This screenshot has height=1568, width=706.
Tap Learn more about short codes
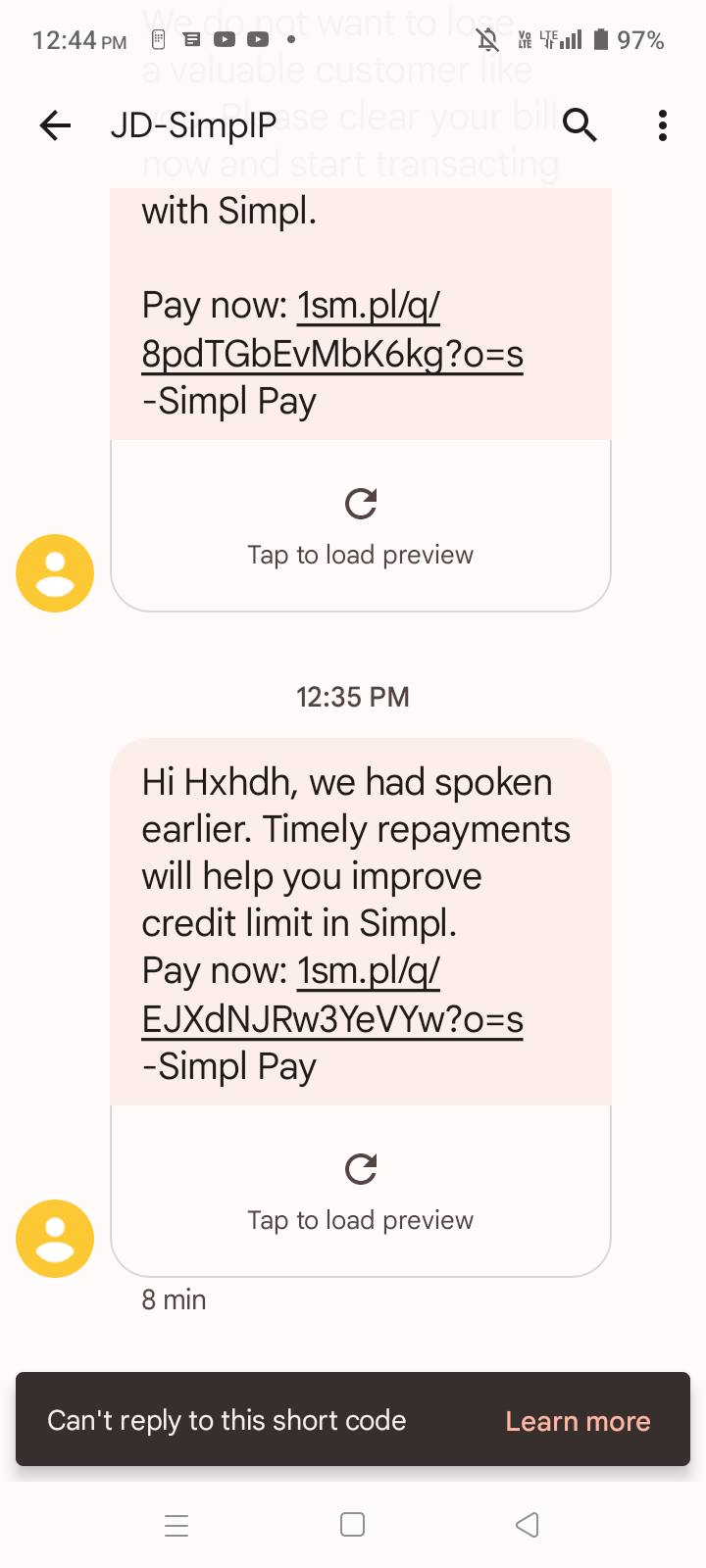tap(578, 1421)
